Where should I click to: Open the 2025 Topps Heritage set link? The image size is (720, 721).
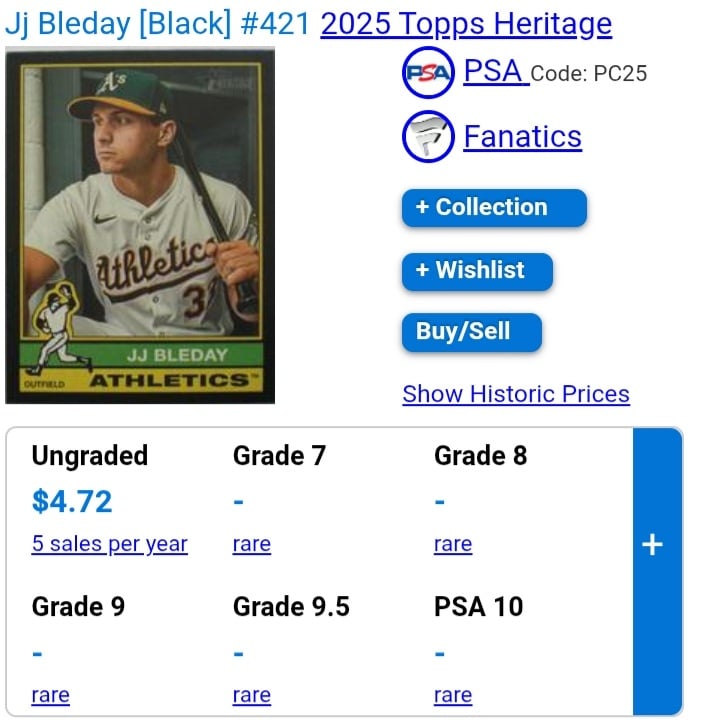(465, 23)
